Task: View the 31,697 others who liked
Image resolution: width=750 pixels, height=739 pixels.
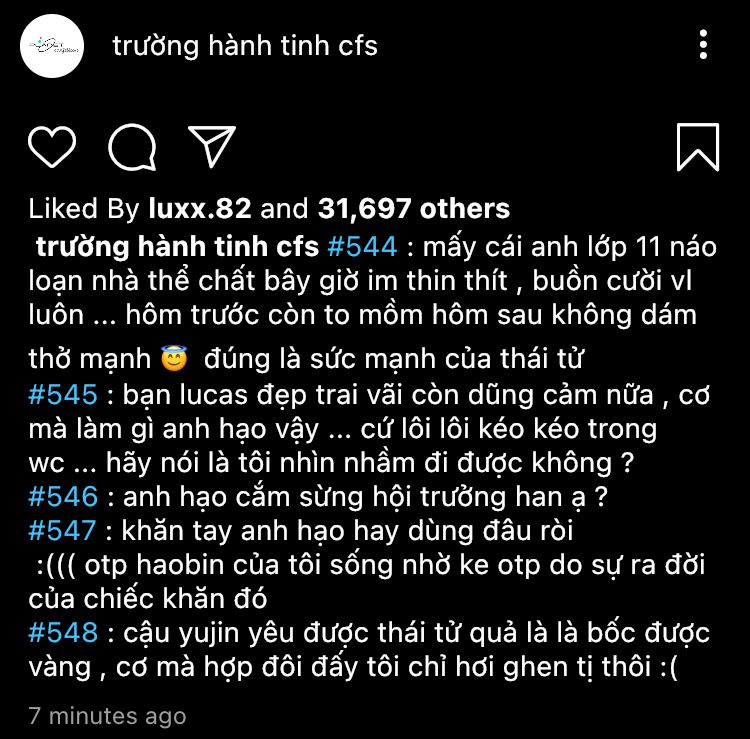Action: 414,209
